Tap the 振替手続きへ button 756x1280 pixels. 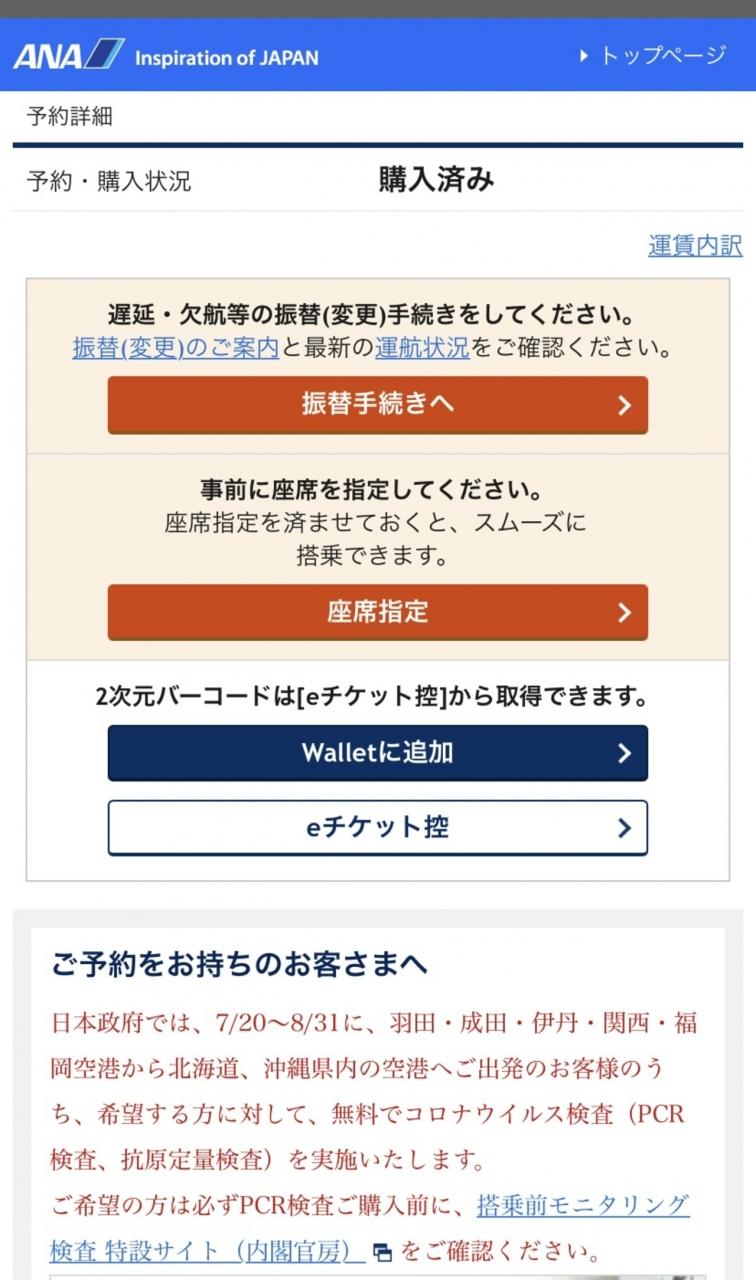pos(378,404)
